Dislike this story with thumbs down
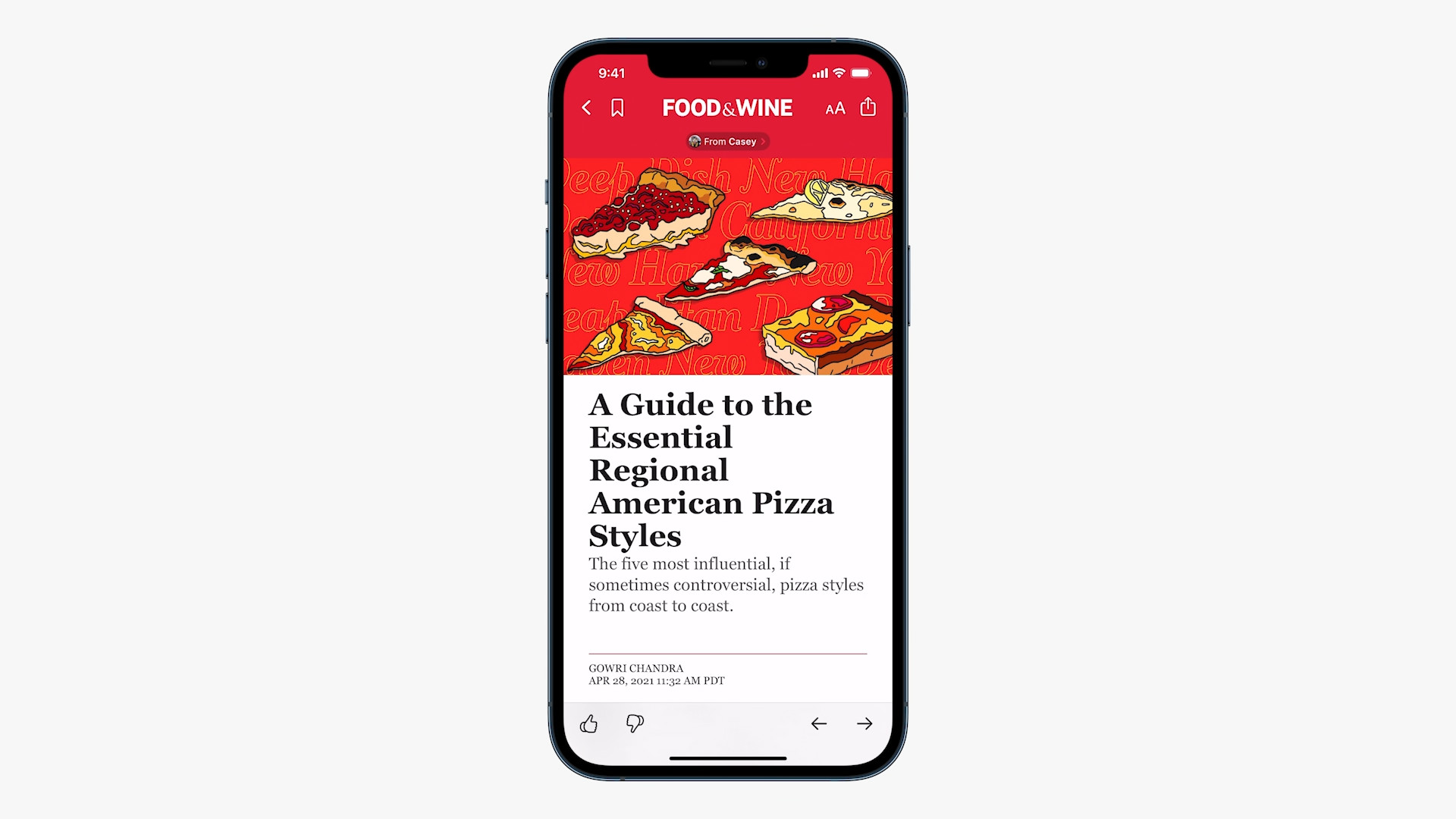The image size is (1456, 819). pyautogui.click(x=635, y=724)
